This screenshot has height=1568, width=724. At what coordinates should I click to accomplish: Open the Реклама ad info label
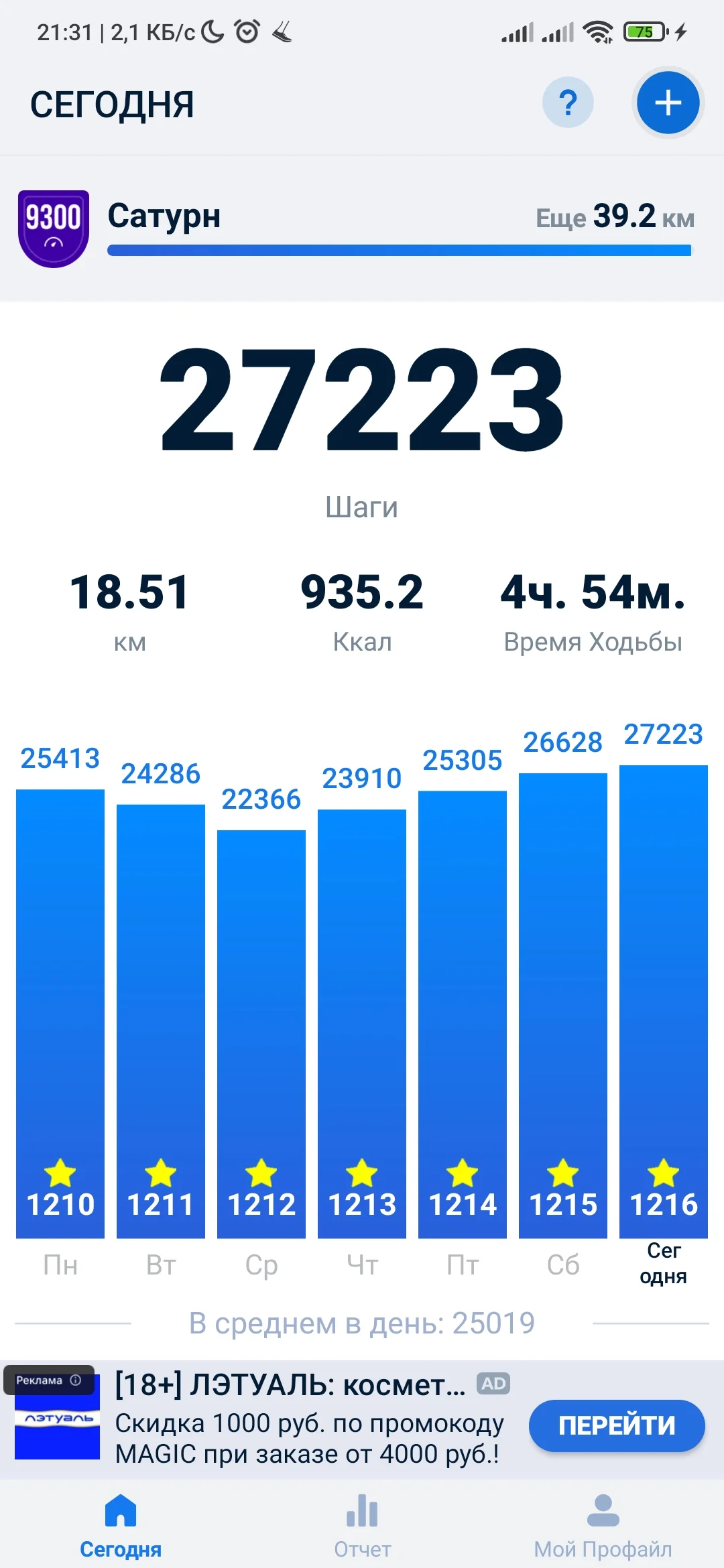48,1380
